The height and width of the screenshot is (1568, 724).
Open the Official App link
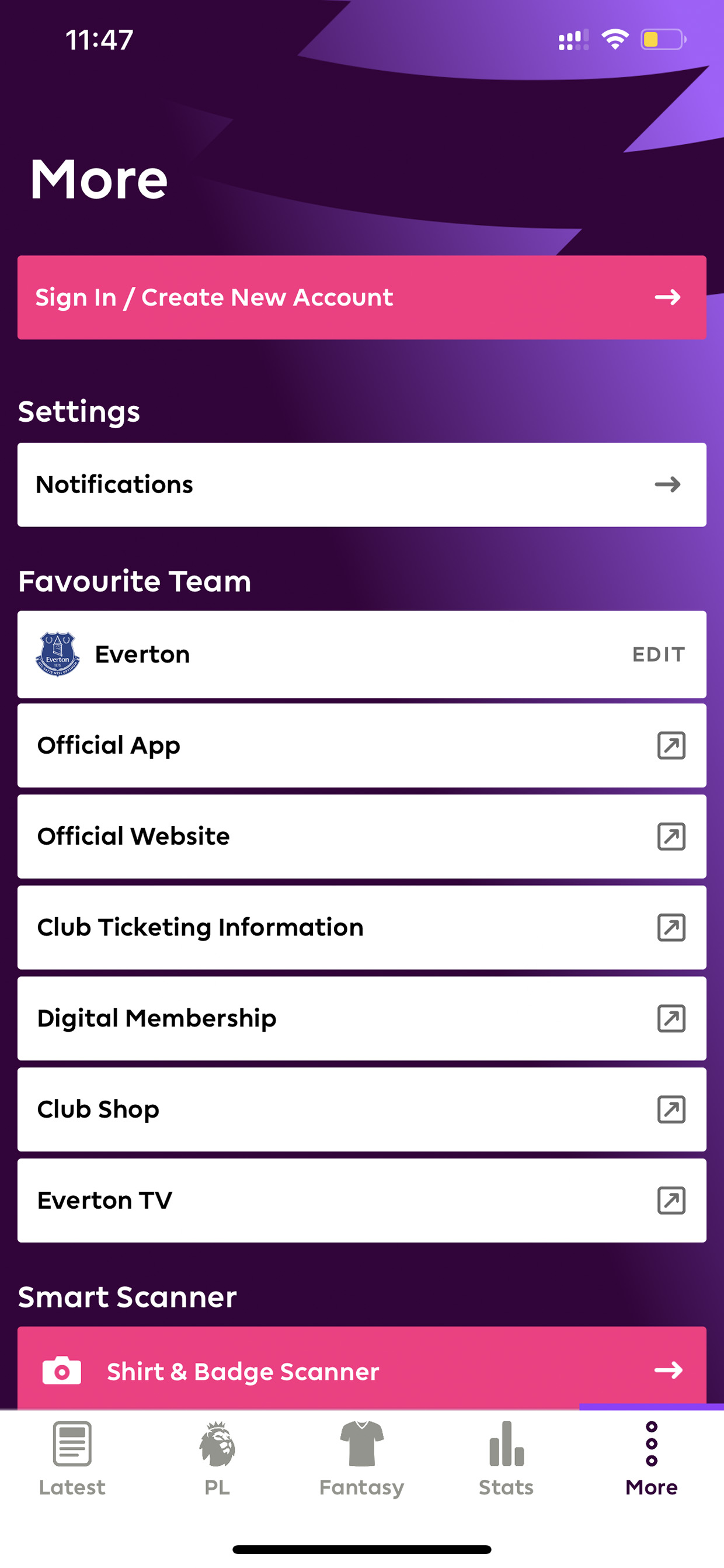pos(362,745)
